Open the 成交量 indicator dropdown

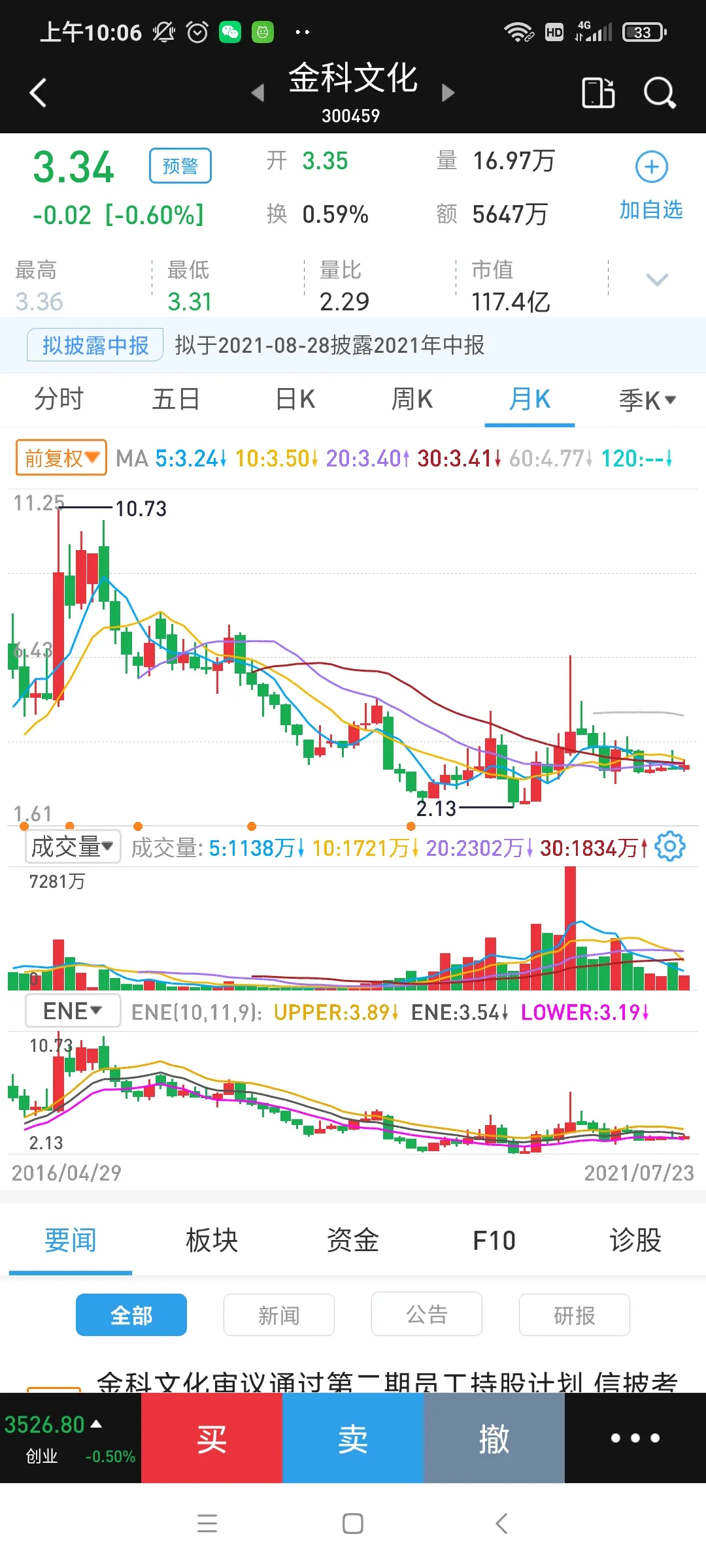coord(73,847)
